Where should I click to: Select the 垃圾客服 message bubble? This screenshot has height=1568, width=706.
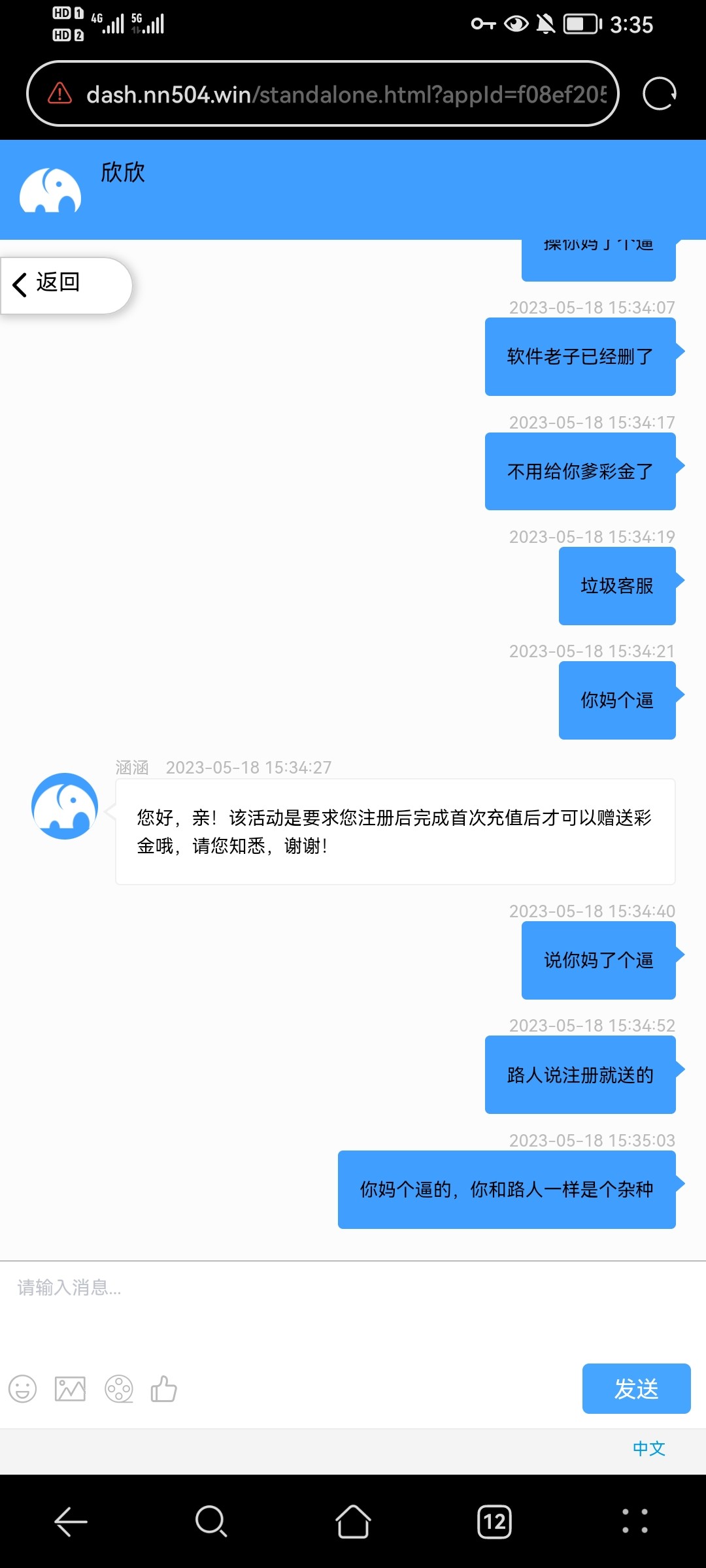pyautogui.click(x=616, y=586)
